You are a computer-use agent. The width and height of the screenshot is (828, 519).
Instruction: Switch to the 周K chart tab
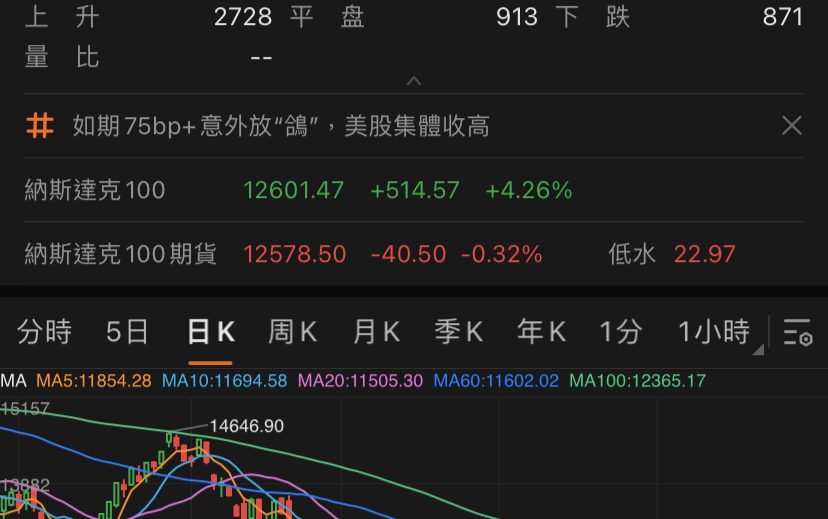[293, 332]
